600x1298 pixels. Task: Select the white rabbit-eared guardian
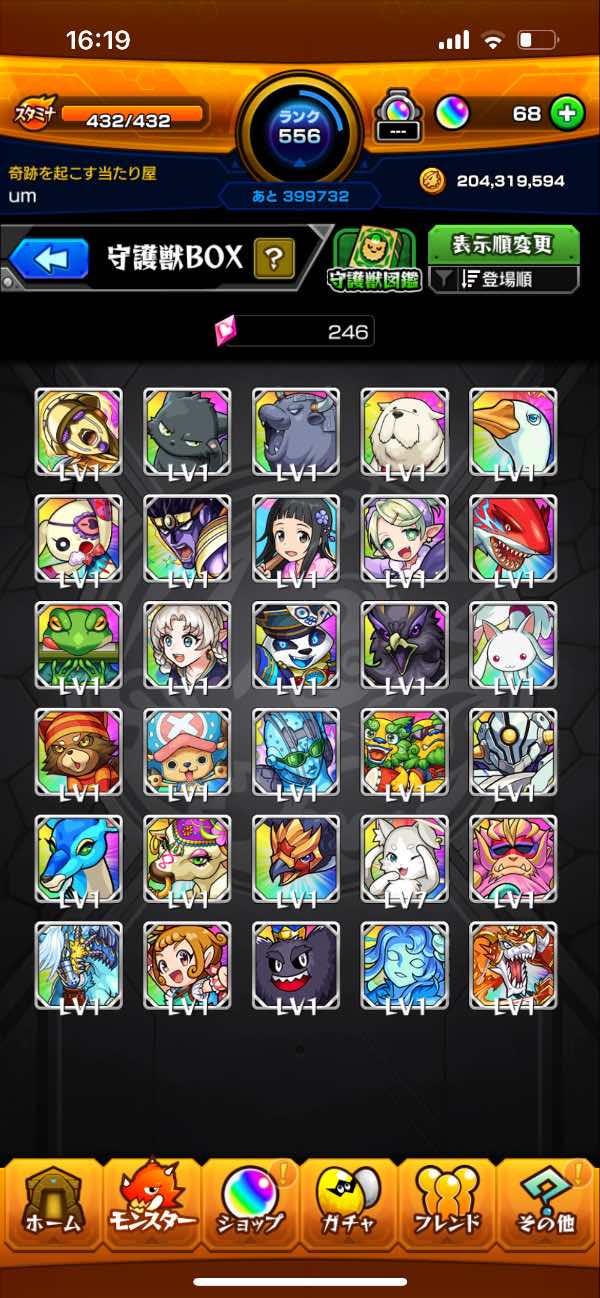[x=513, y=645]
